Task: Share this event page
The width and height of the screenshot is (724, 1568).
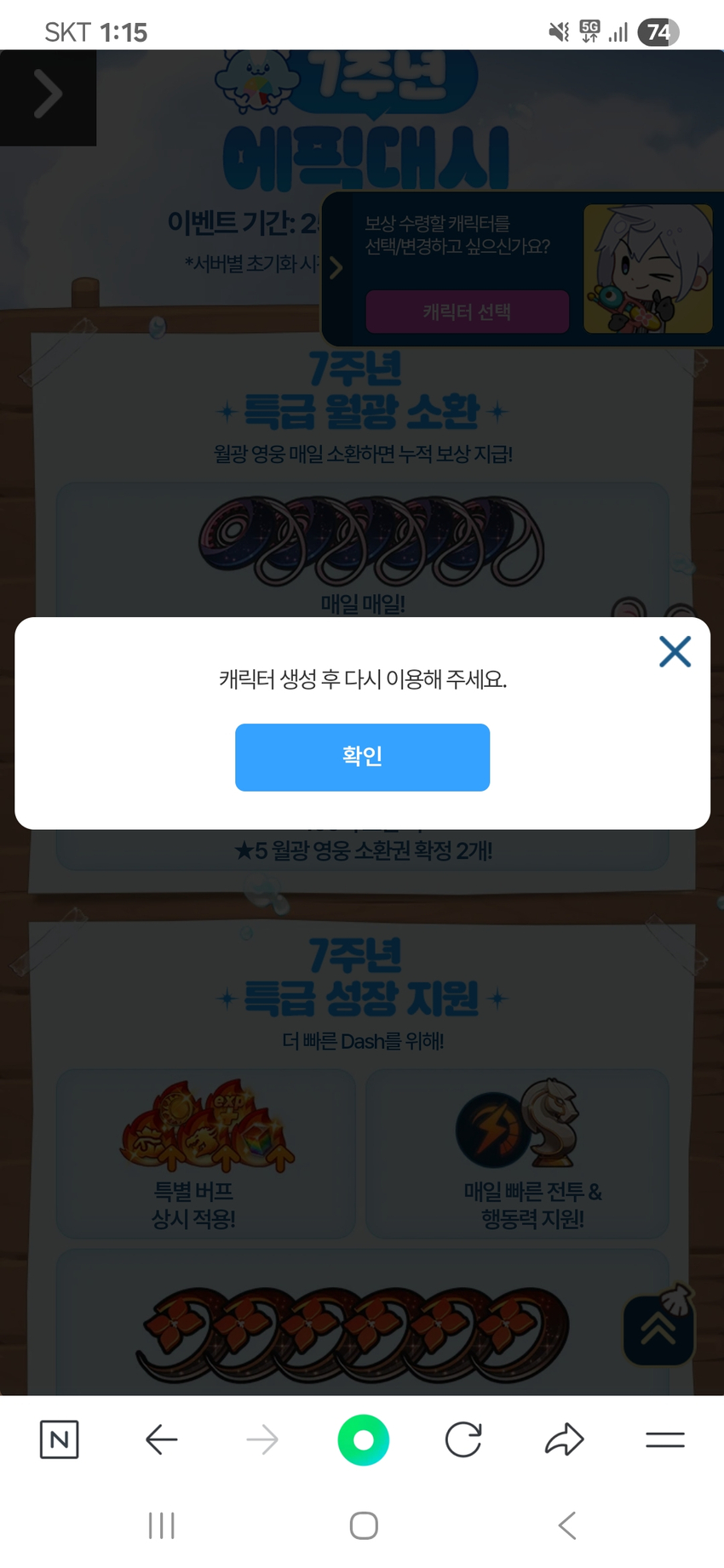Action: click(x=564, y=1439)
